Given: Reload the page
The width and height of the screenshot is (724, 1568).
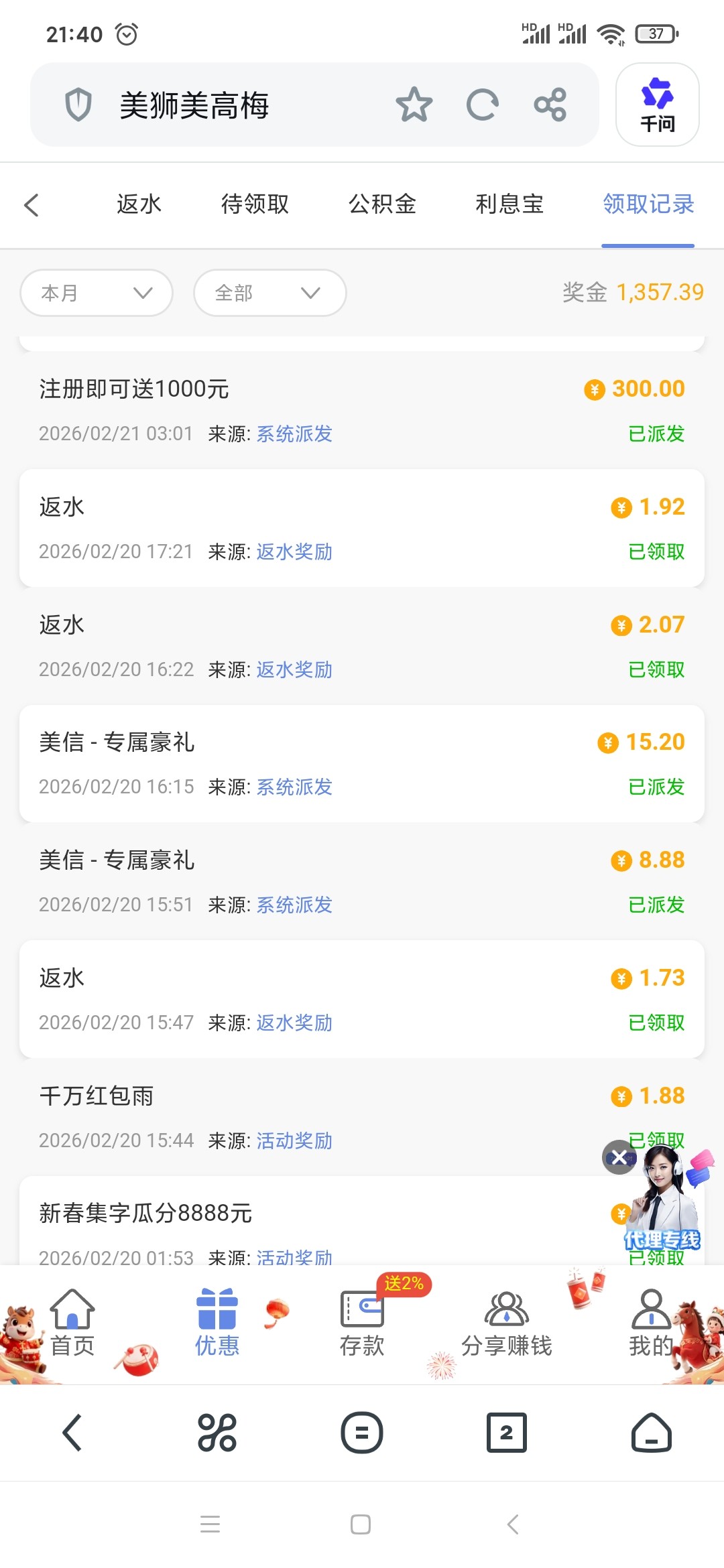Looking at the screenshot, I should (482, 105).
